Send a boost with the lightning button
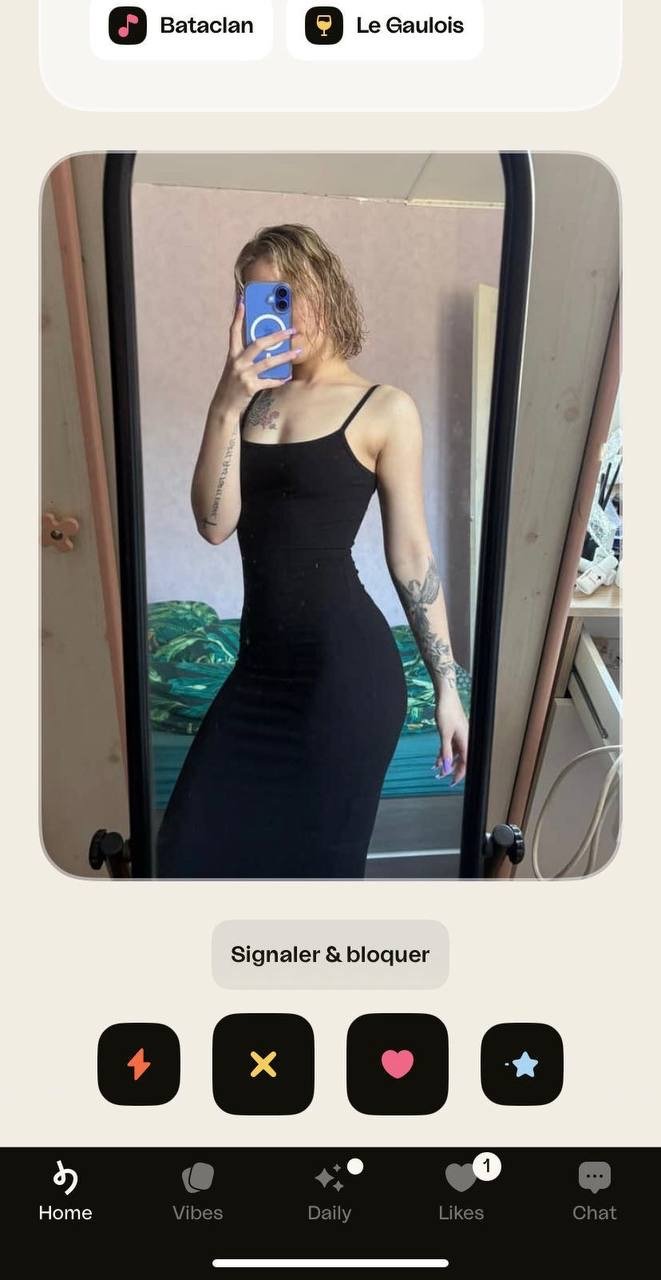The image size is (661, 1280). [139, 1064]
